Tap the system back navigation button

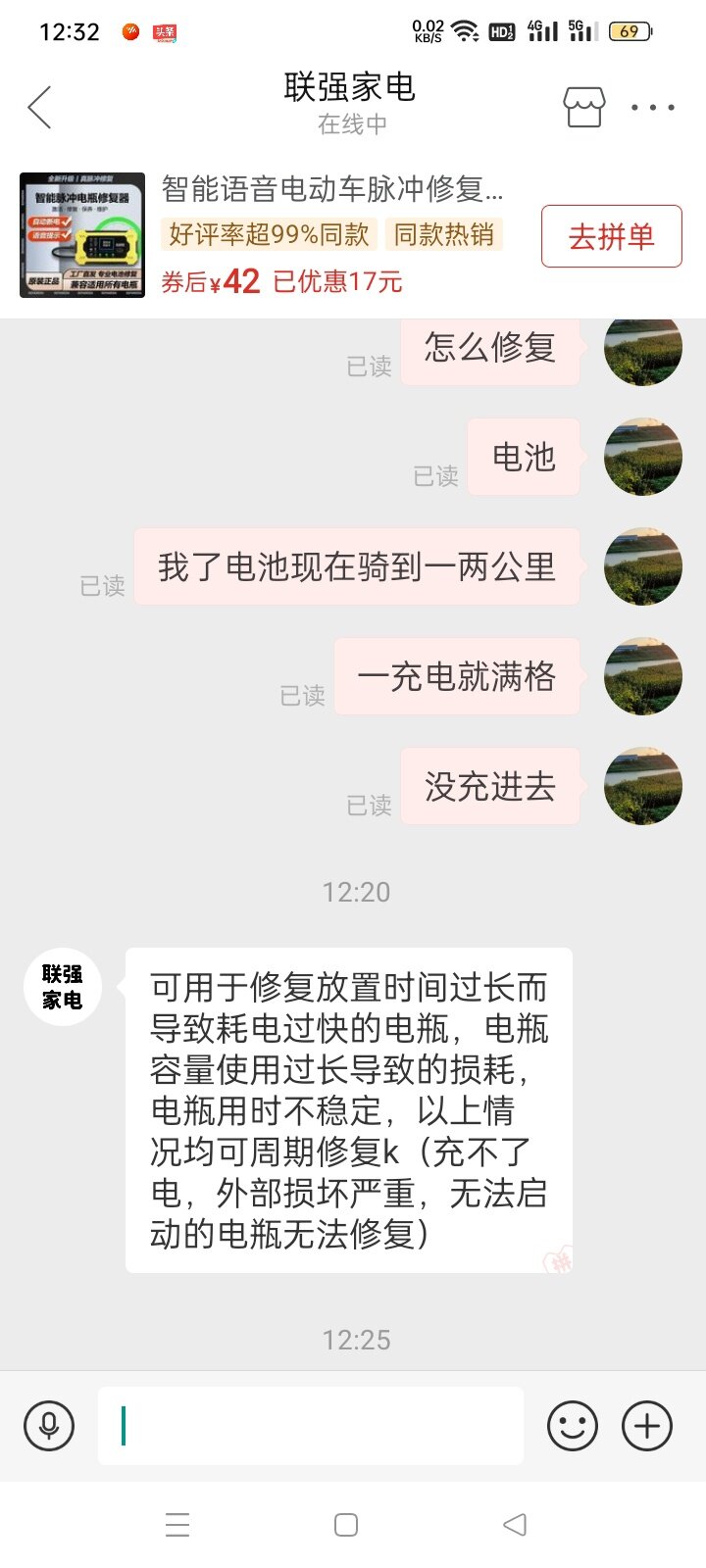514,1525
